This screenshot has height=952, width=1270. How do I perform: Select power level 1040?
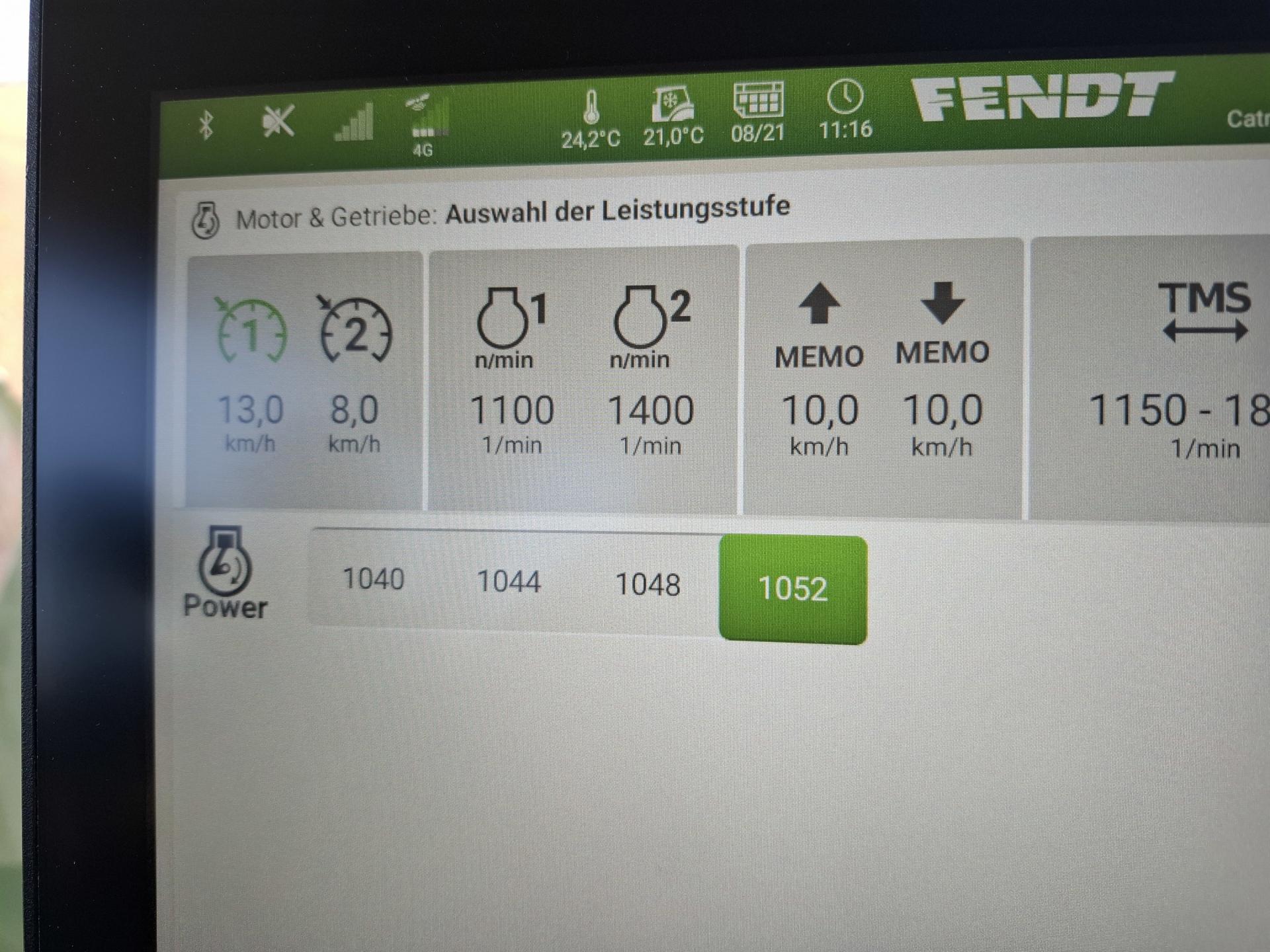pyautogui.click(x=373, y=580)
